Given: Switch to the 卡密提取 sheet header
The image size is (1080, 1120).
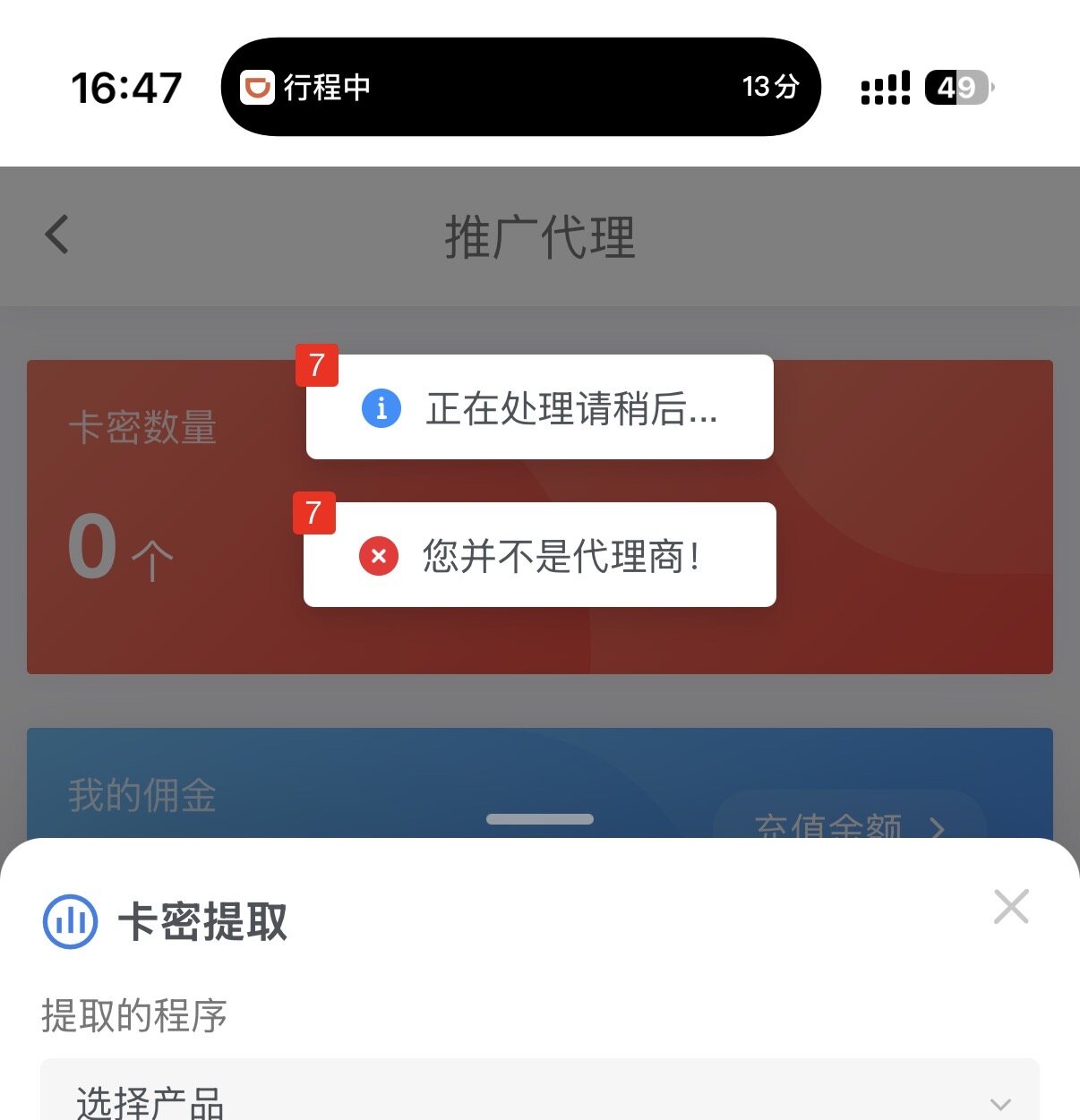Looking at the screenshot, I should pyautogui.click(x=202, y=923).
